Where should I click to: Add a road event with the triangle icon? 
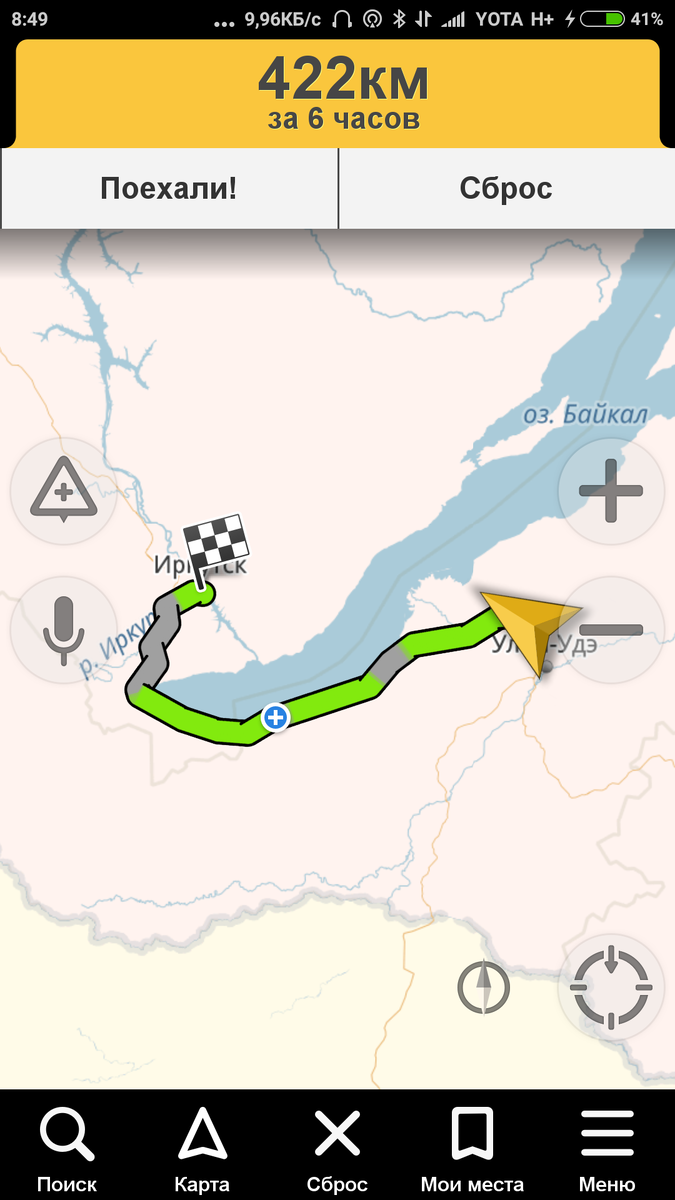coord(63,492)
